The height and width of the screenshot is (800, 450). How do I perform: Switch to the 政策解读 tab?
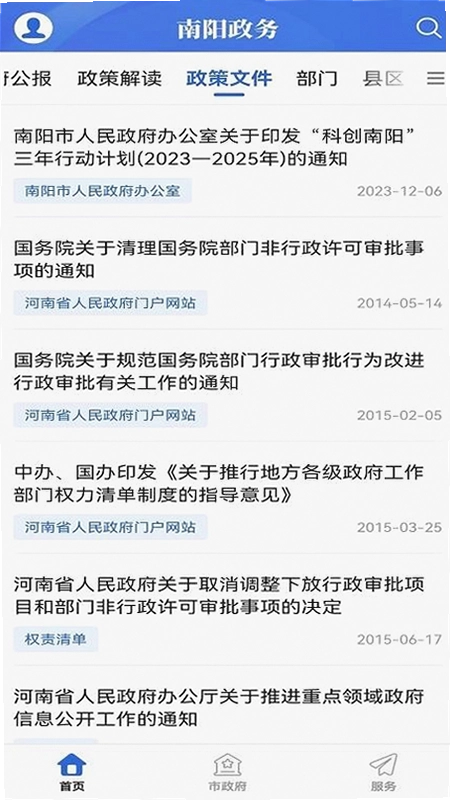click(x=120, y=79)
